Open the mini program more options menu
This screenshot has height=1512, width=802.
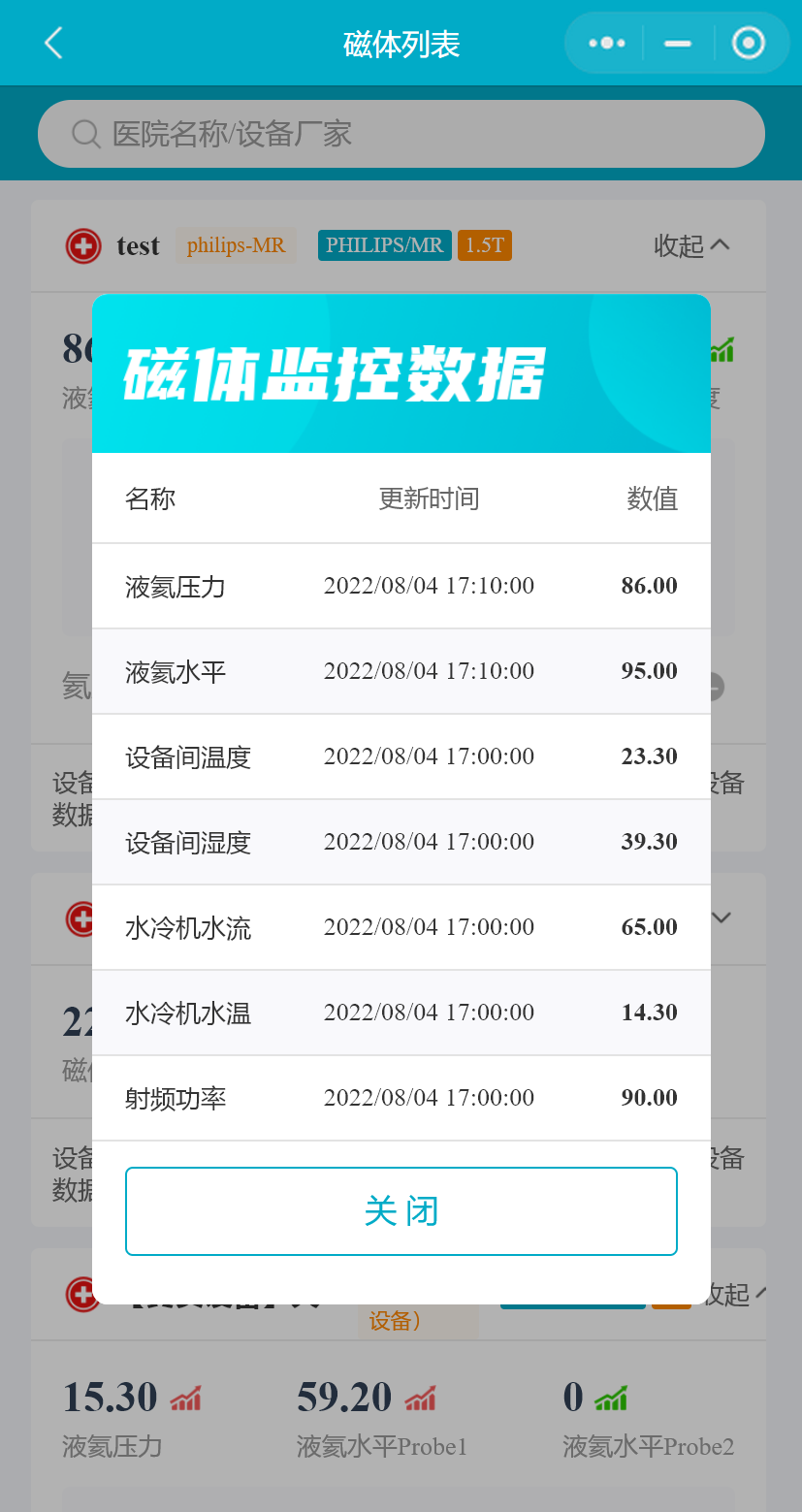pyautogui.click(x=607, y=43)
